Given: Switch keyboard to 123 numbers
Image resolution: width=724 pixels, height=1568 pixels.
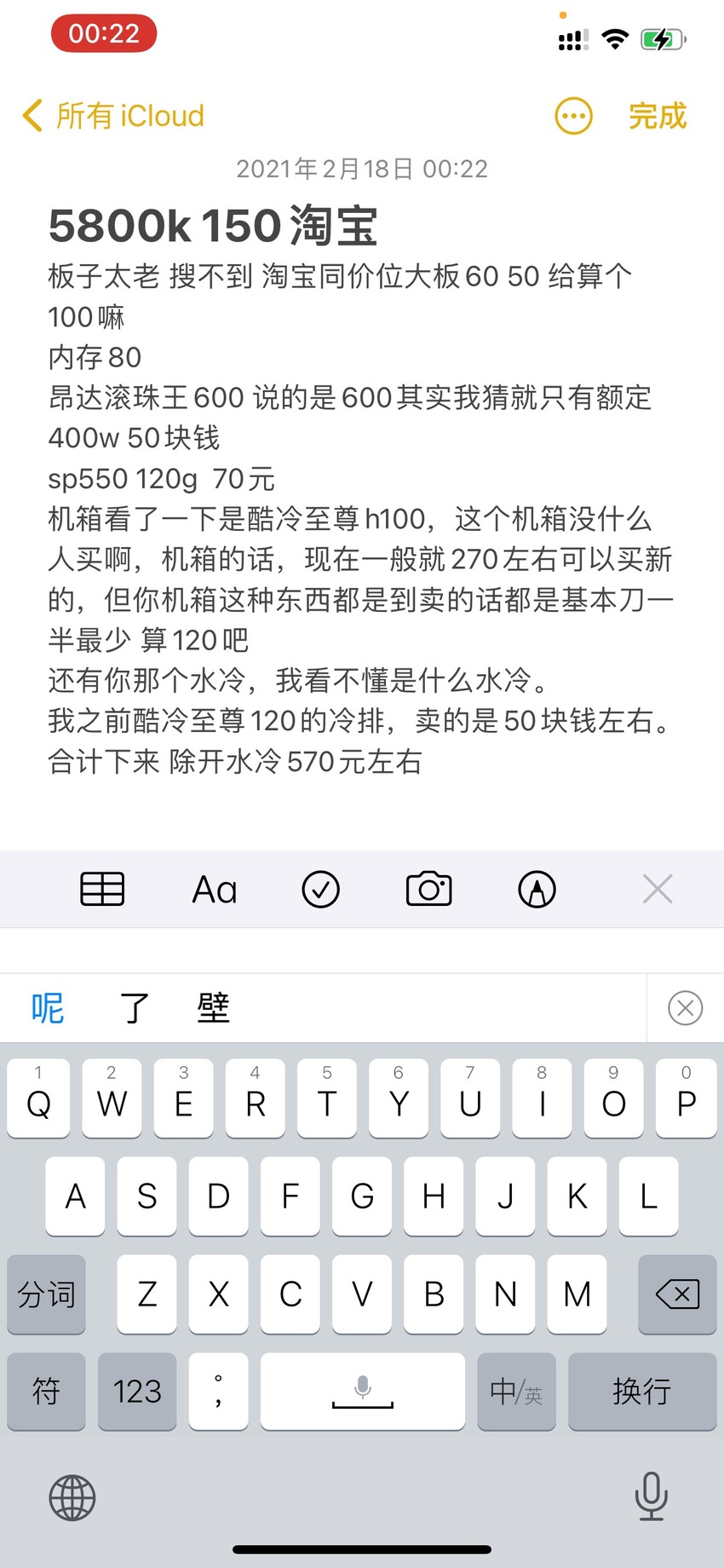Looking at the screenshot, I should coord(137,1391).
